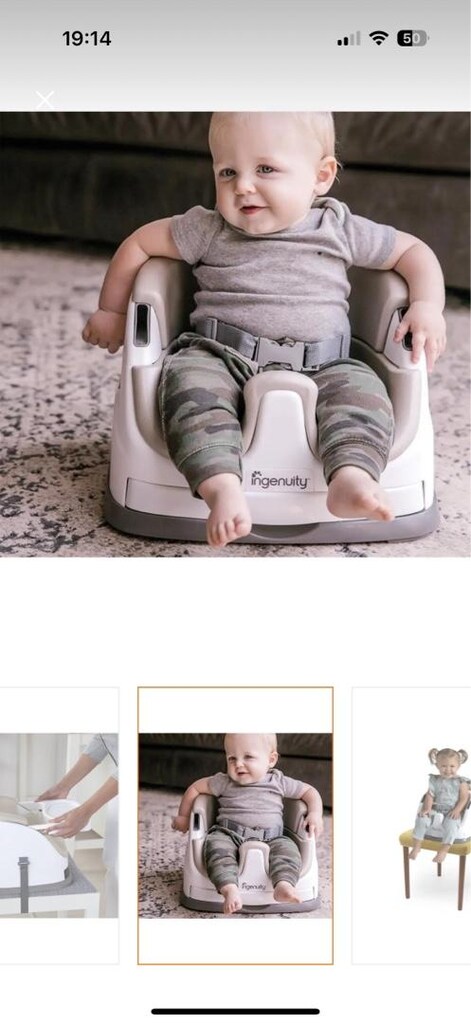Image resolution: width=471 pixels, height=1024 pixels.
Task: Select the thumbnail of hands adjusting the seat
Action: (59, 825)
